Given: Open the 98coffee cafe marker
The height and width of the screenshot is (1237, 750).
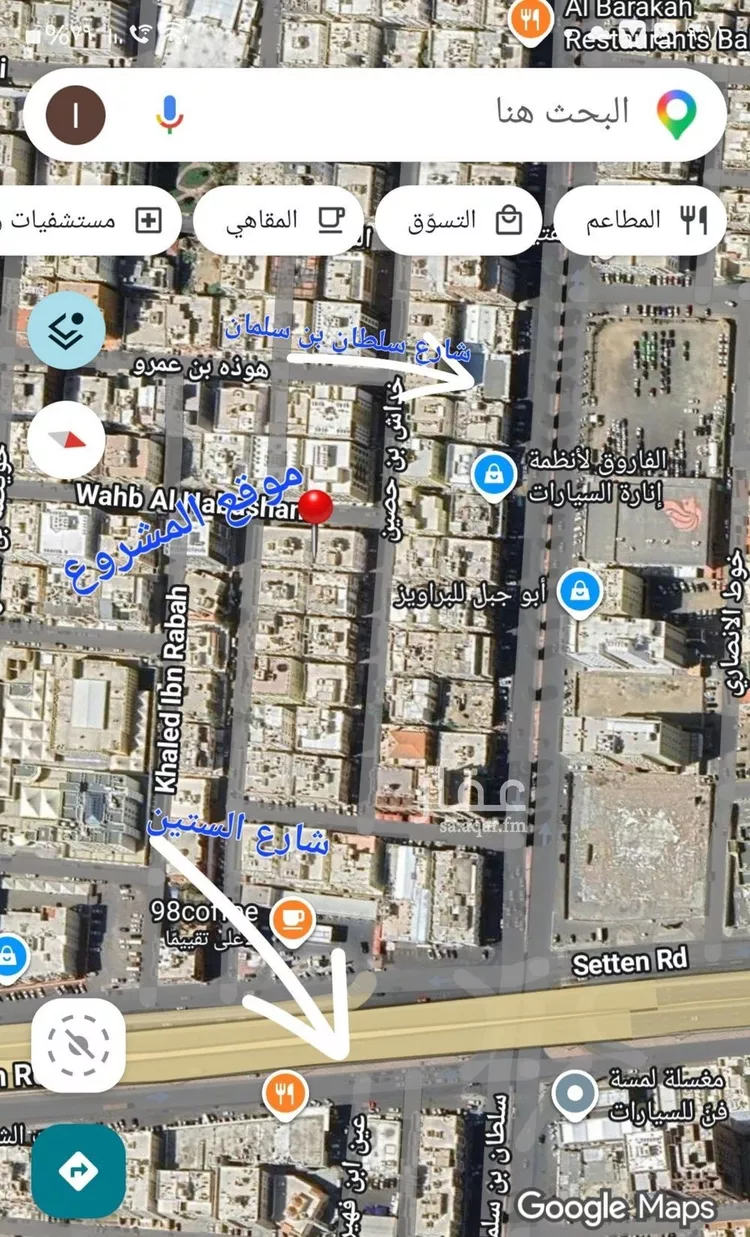Looking at the screenshot, I should 293,918.
